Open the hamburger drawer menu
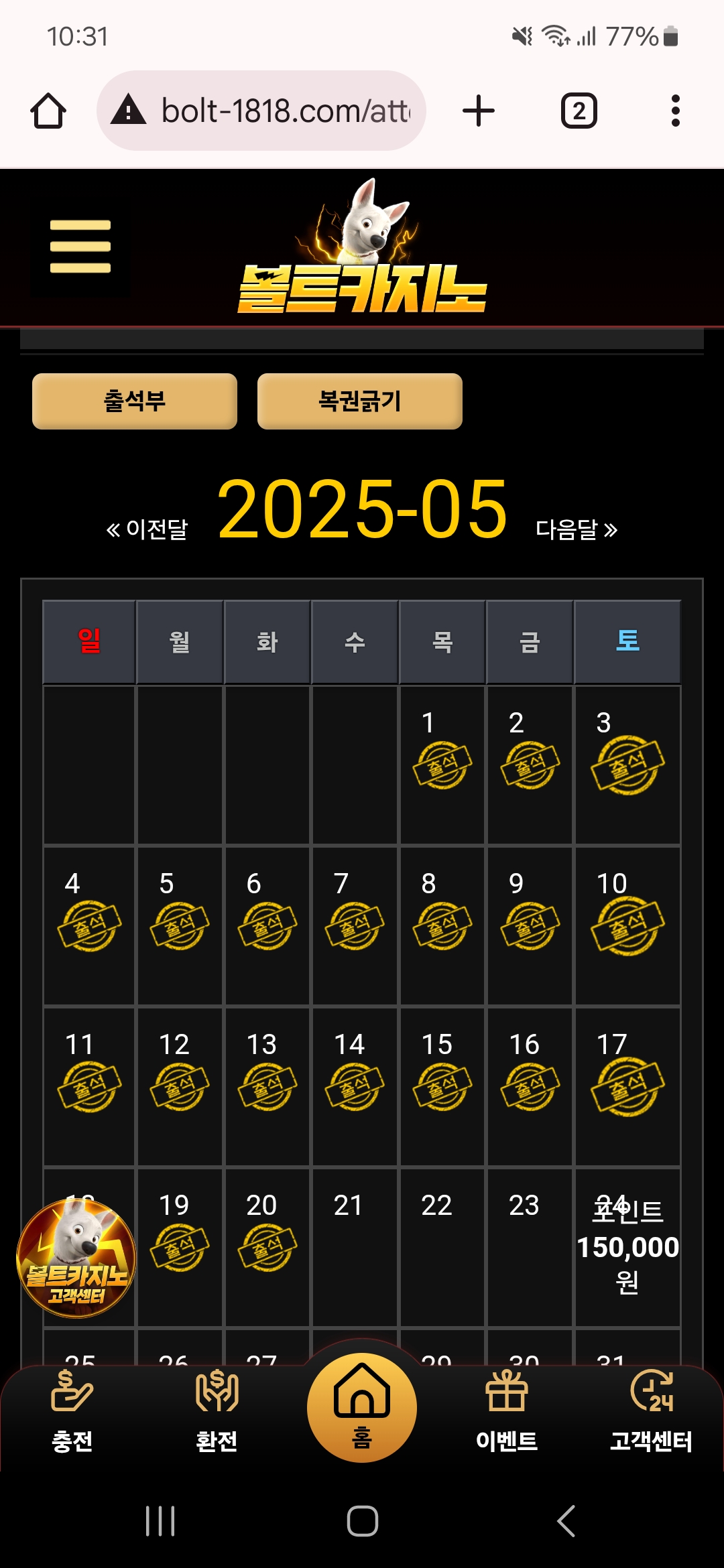Screen dimensions: 724x1568 tap(80, 247)
